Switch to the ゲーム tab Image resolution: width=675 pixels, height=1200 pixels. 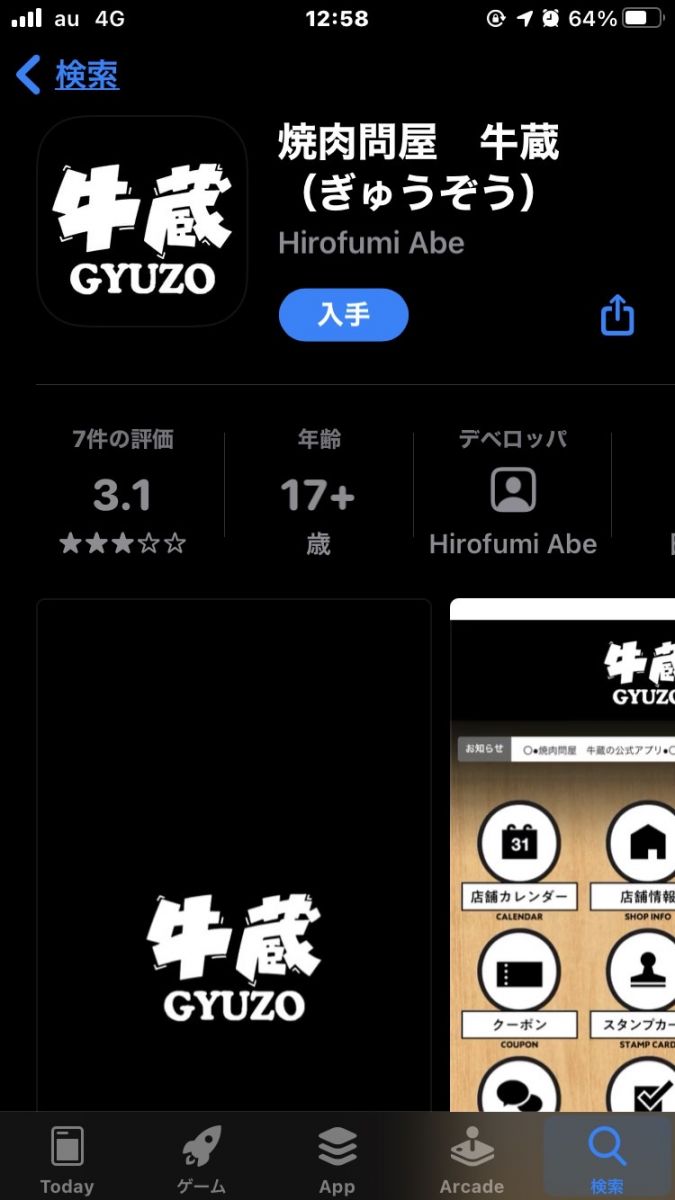point(202,1158)
